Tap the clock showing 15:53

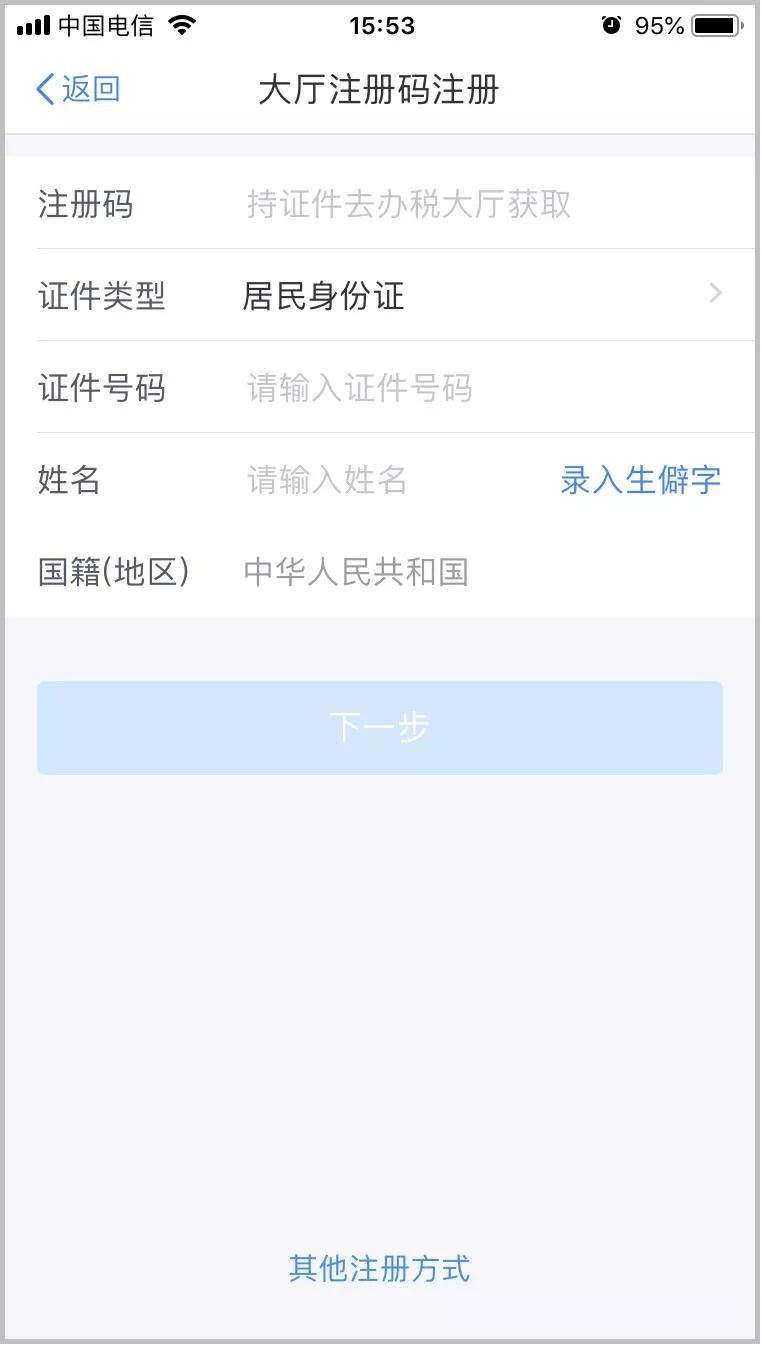click(380, 25)
